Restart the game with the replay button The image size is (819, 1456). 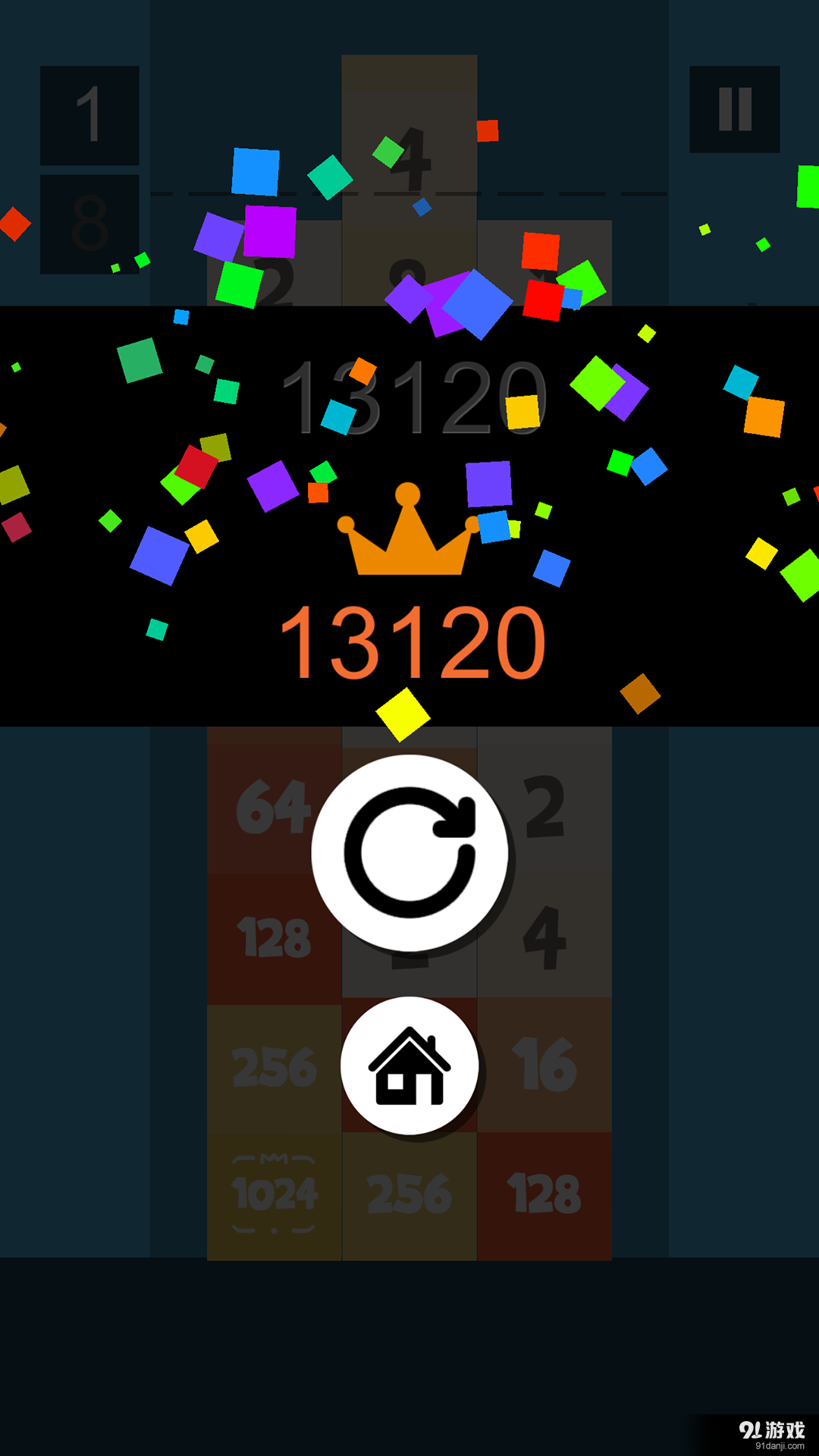tap(409, 852)
